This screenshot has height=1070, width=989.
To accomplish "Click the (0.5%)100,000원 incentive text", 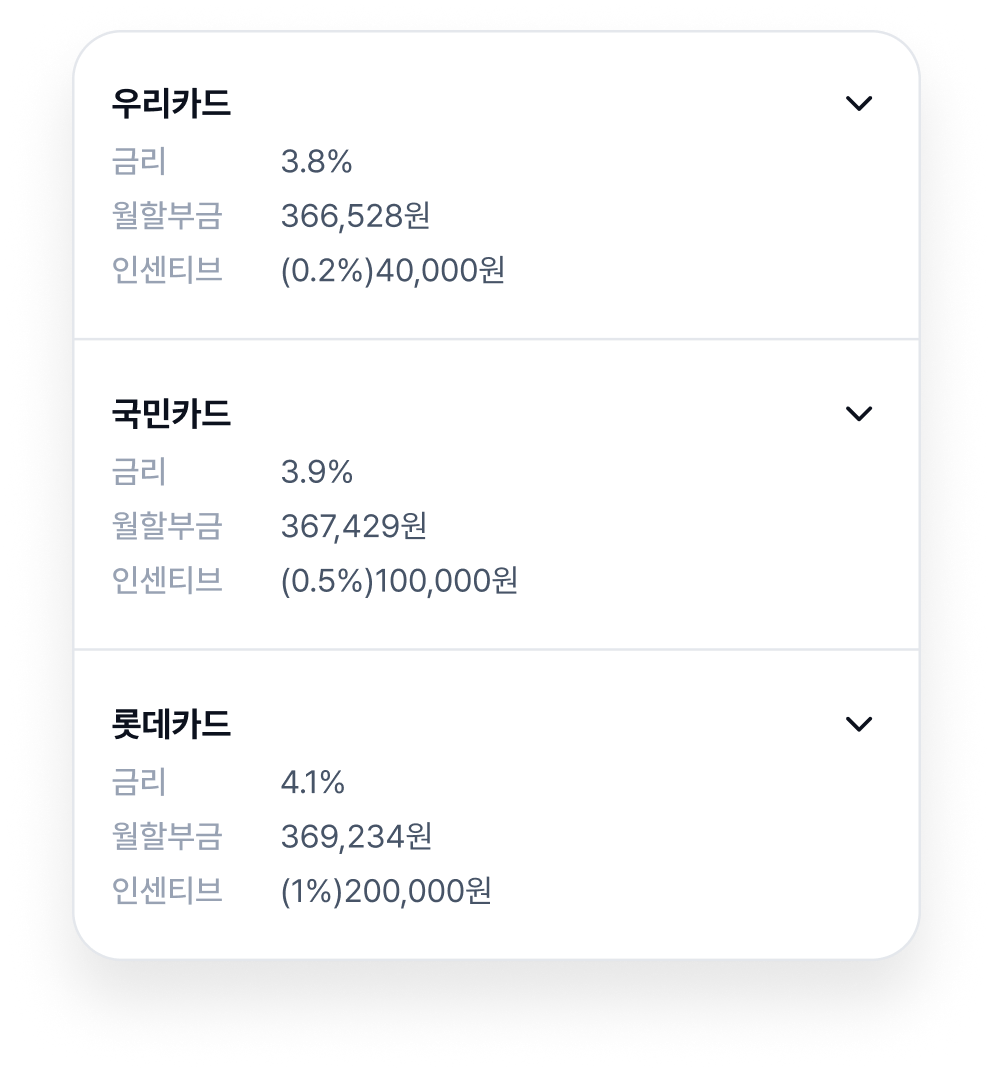I will pos(398,579).
